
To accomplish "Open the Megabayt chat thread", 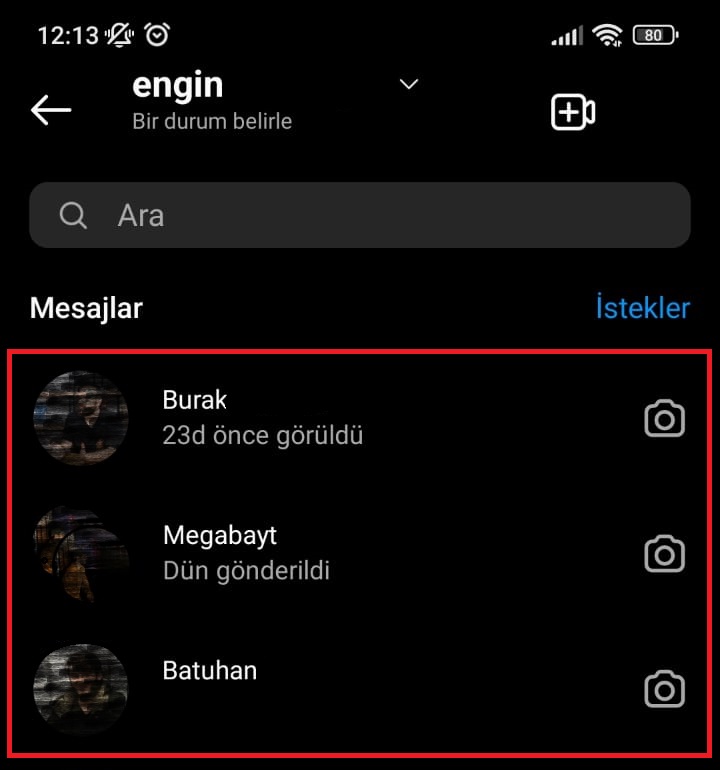I will (x=300, y=552).
